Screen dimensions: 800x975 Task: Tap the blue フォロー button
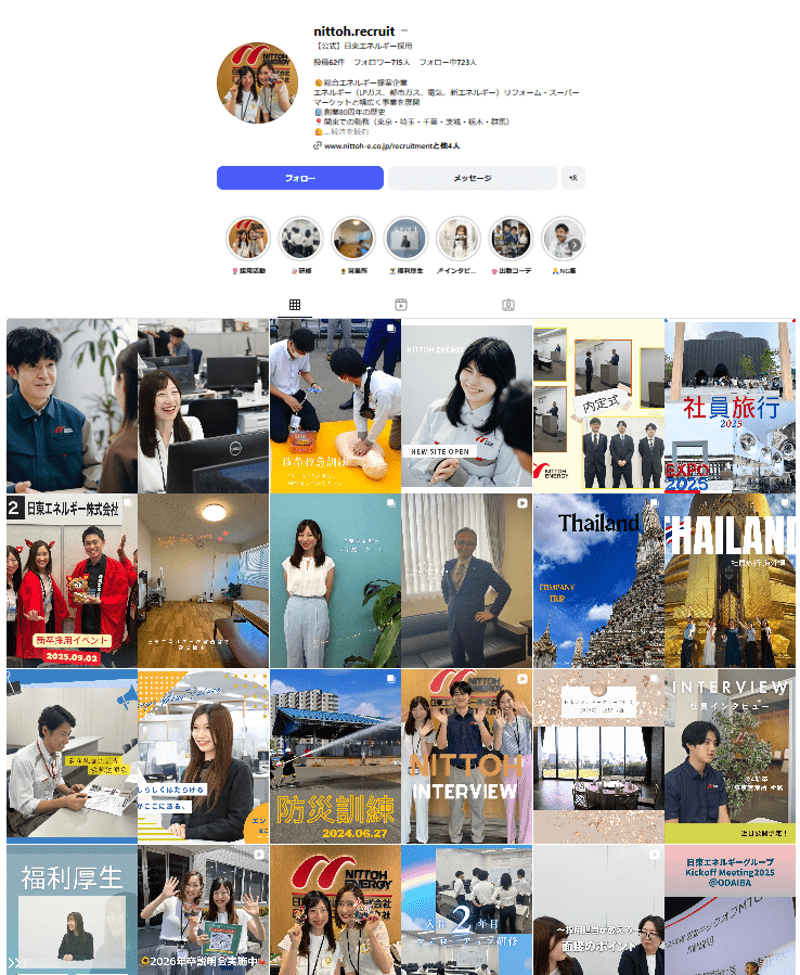(300, 178)
